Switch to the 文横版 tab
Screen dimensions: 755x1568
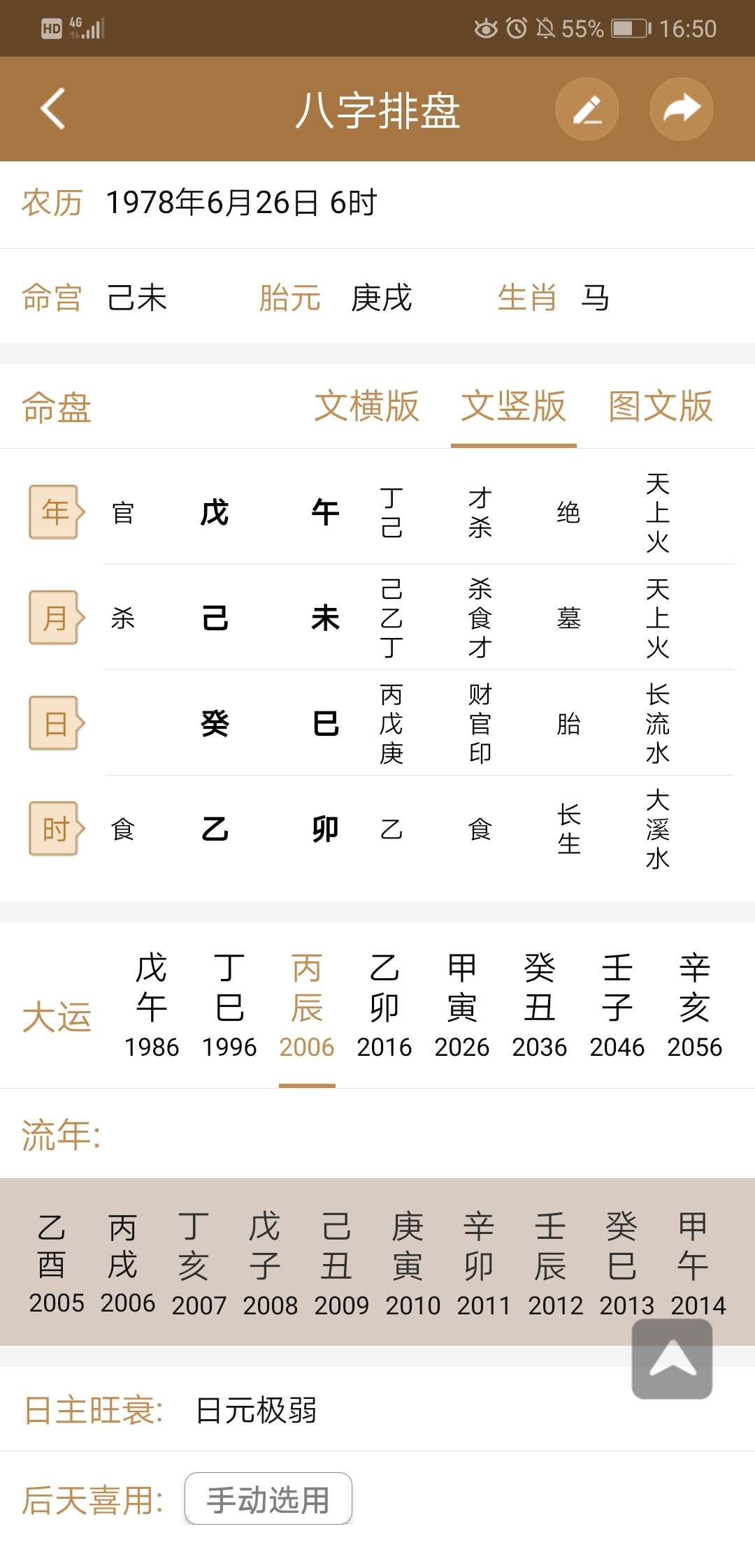367,406
